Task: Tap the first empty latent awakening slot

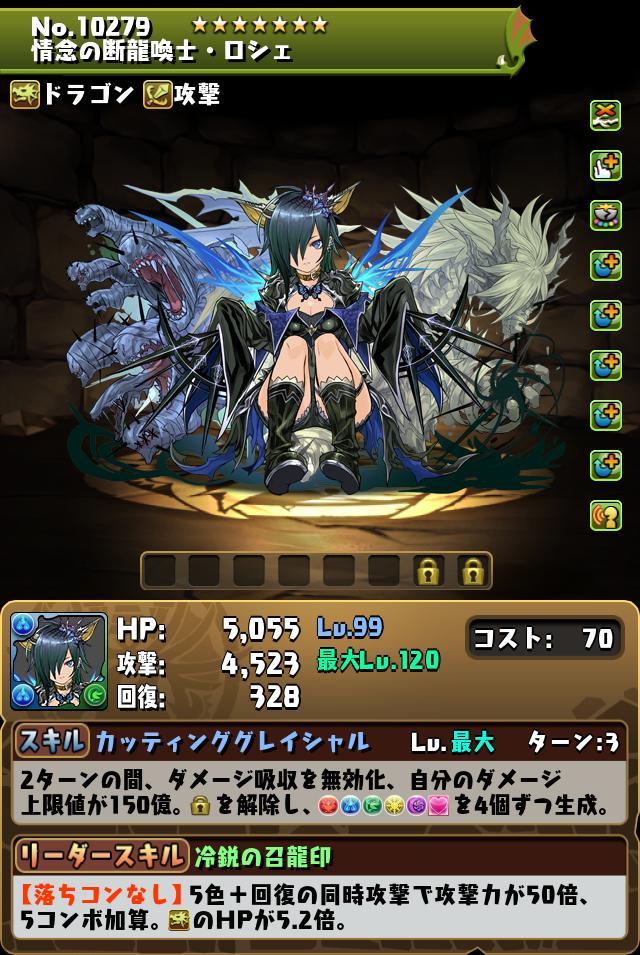Action: [160, 571]
